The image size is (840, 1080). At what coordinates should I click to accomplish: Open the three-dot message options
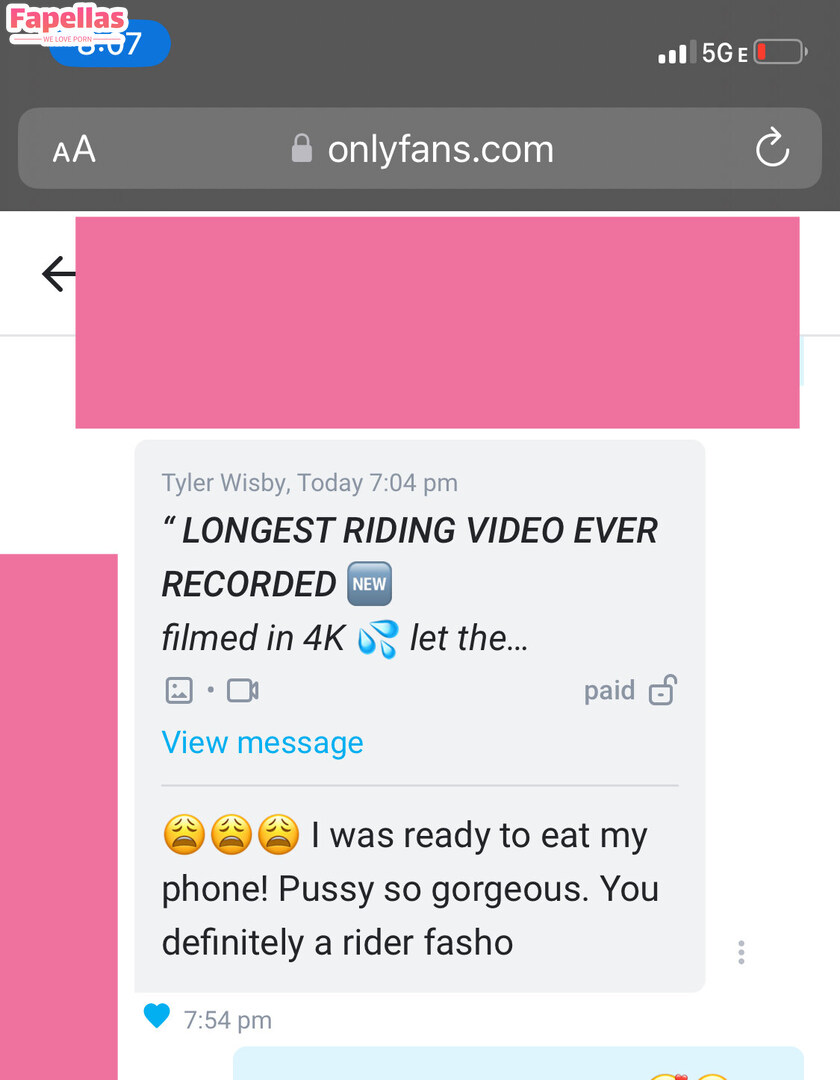(741, 952)
